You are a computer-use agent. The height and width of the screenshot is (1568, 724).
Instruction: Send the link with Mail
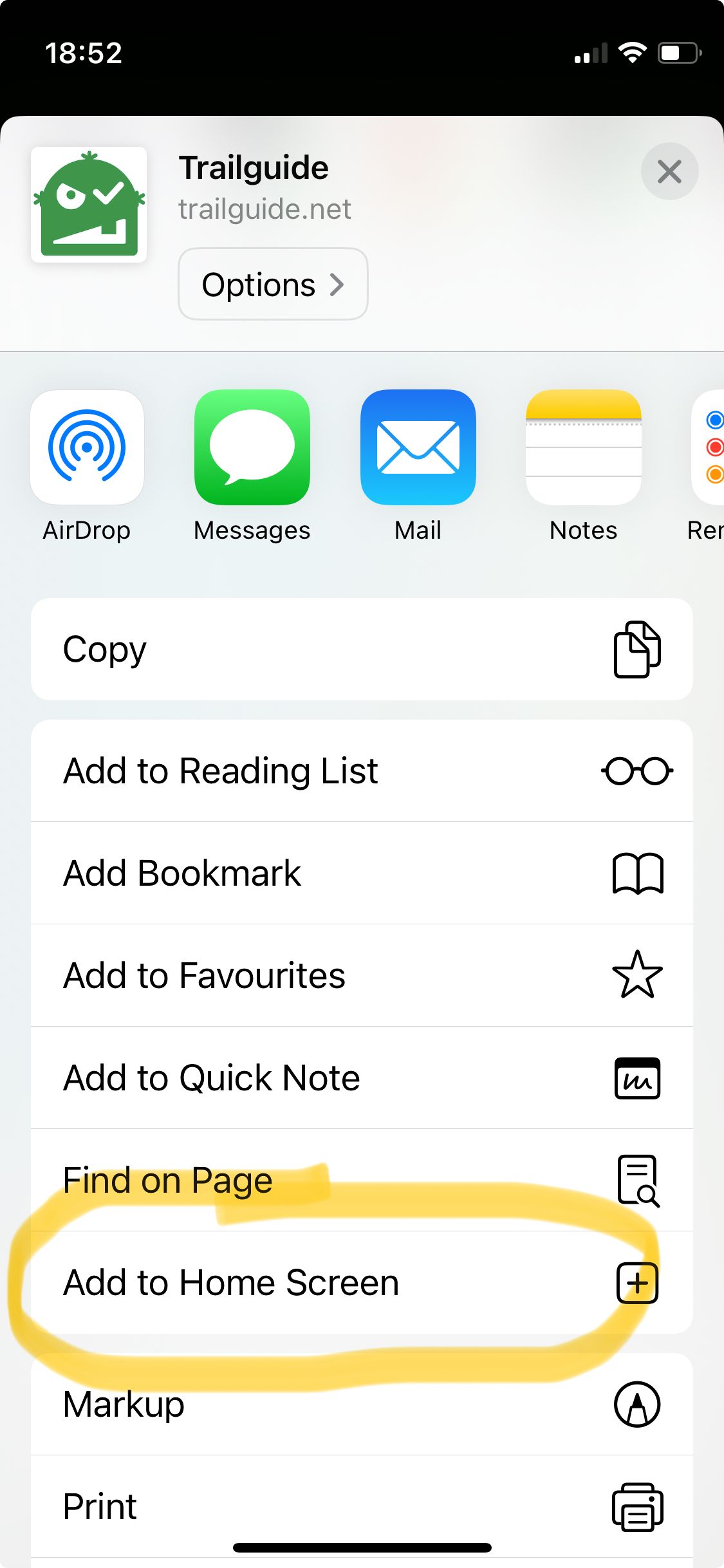point(418,447)
